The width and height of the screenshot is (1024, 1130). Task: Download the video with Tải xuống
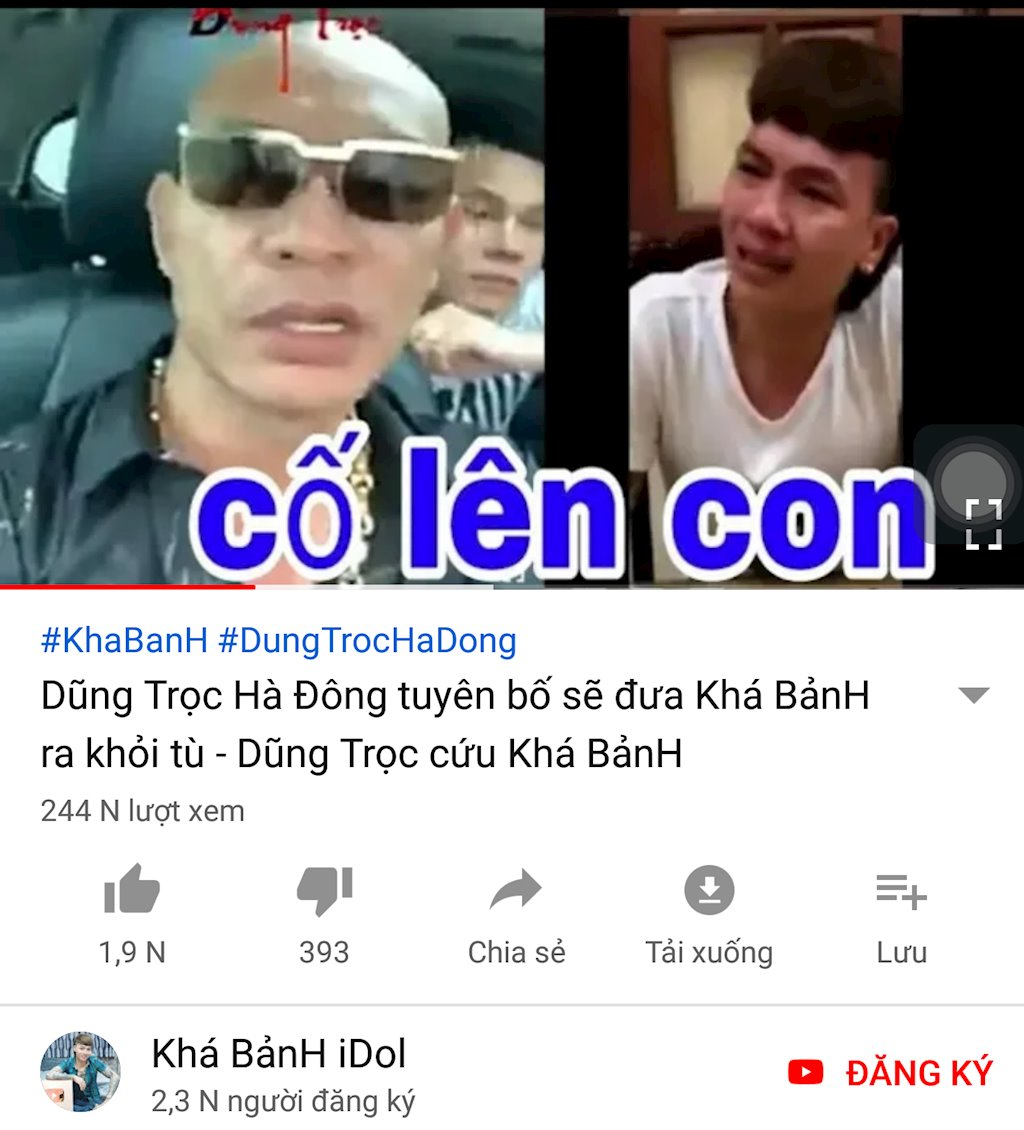(709, 890)
